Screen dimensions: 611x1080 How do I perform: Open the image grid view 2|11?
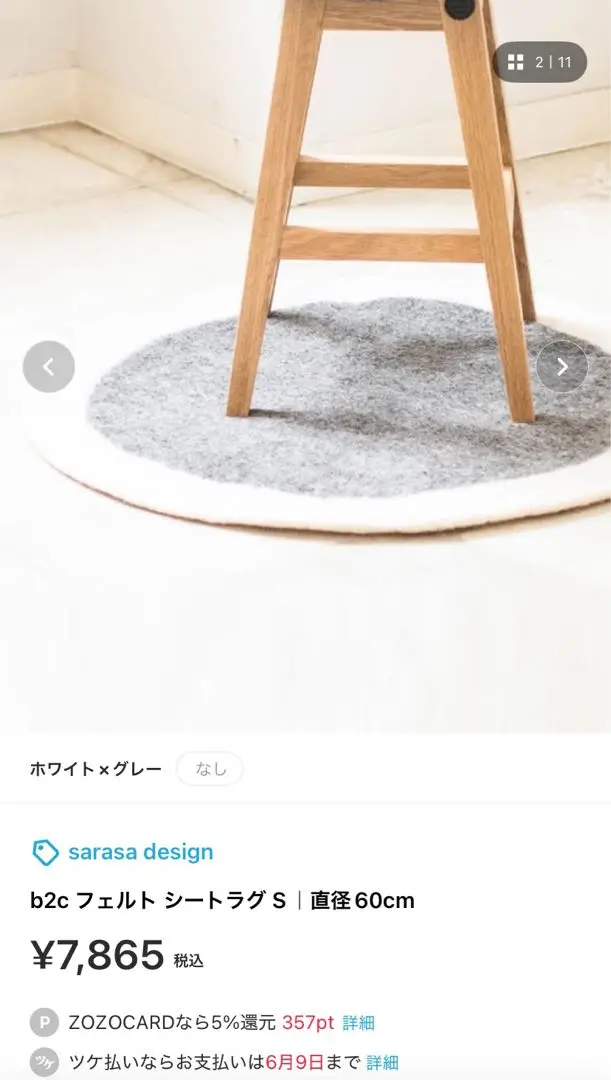pos(540,62)
